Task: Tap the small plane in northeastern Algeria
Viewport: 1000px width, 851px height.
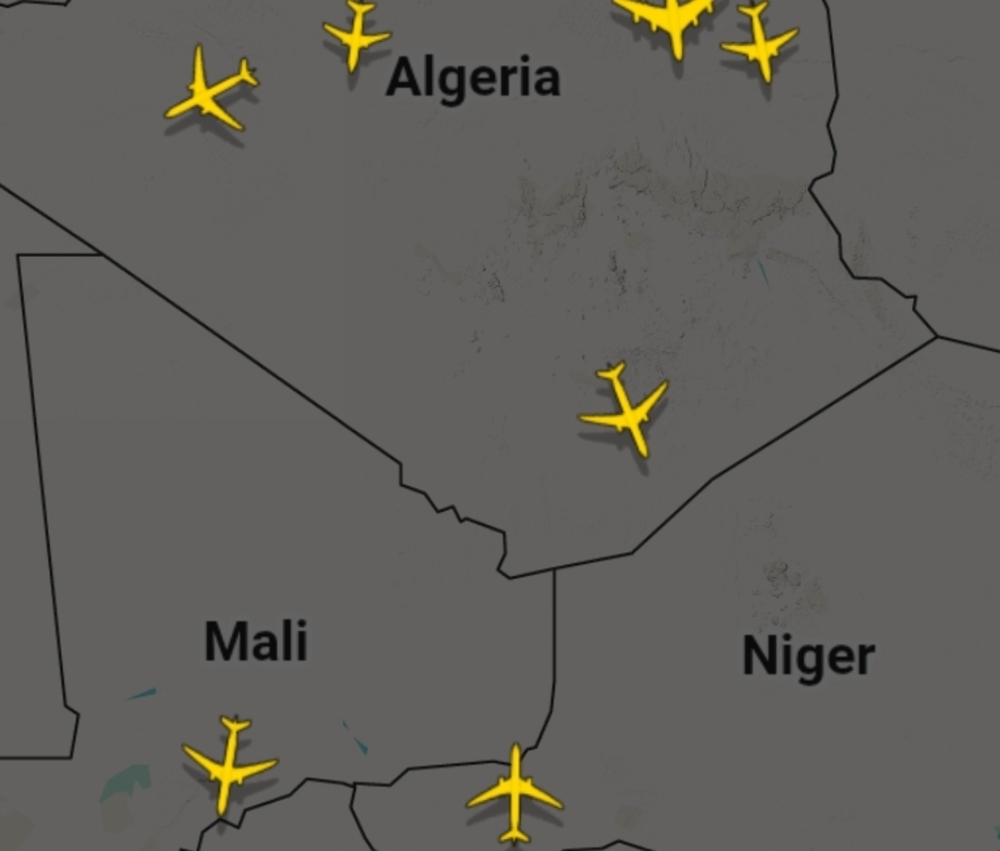Action: (760, 41)
